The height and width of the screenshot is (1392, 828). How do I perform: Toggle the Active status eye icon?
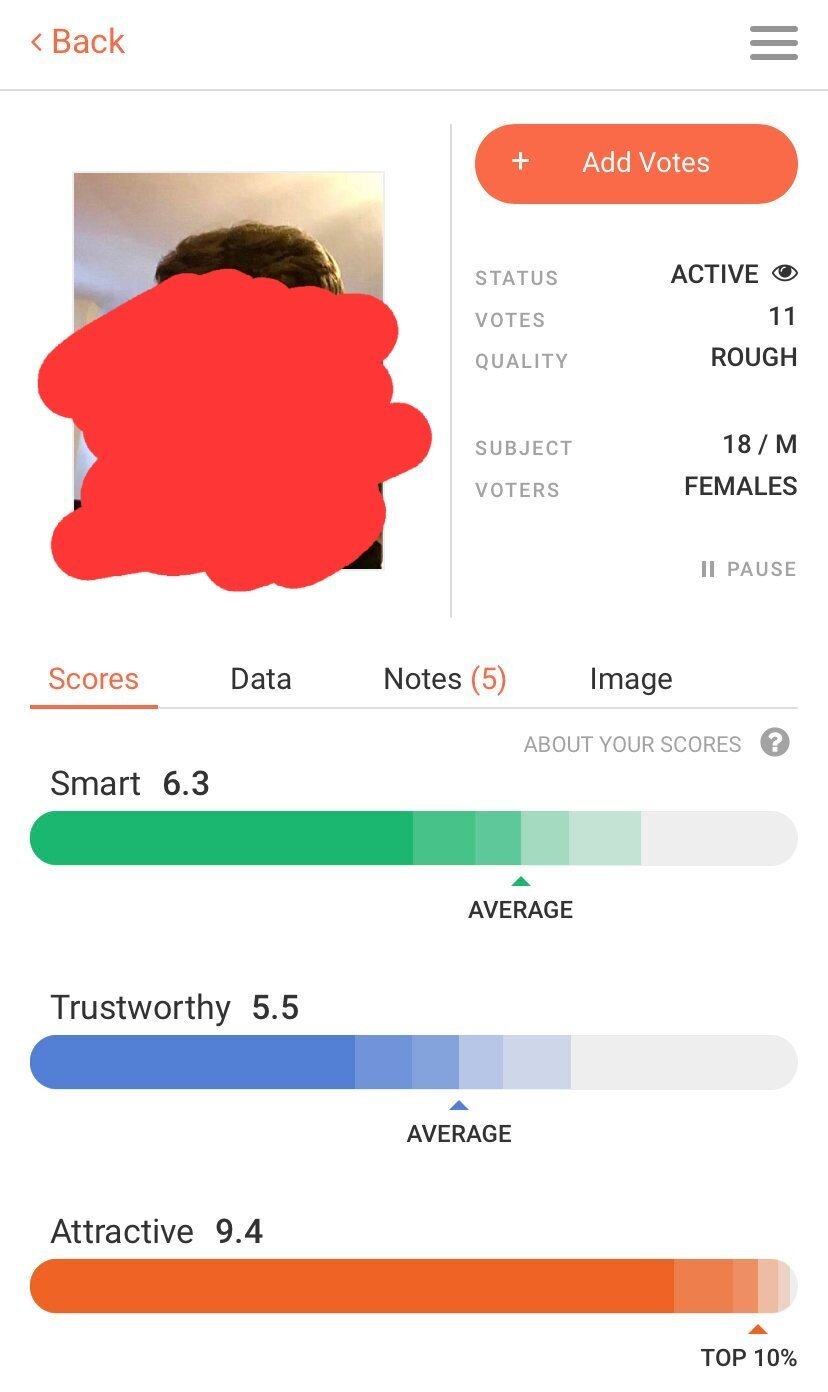click(x=785, y=273)
